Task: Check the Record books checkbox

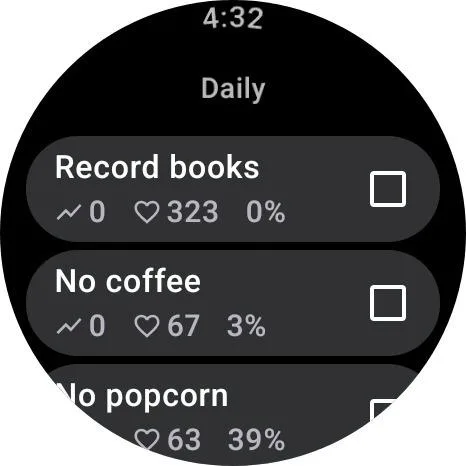Action: coord(388,189)
